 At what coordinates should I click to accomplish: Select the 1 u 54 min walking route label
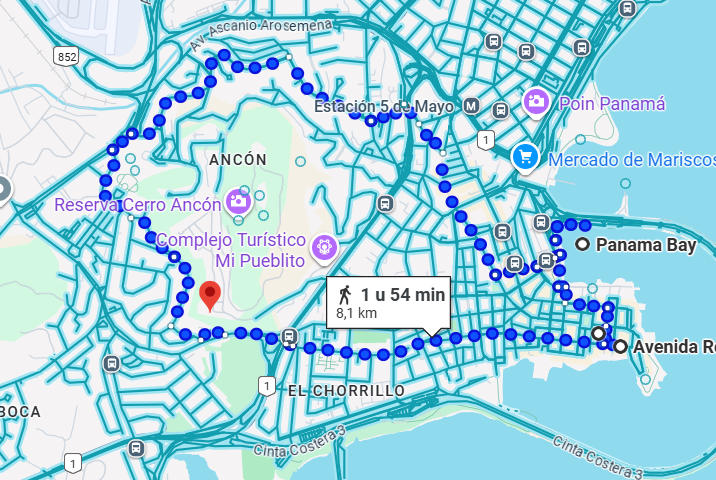click(389, 300)
